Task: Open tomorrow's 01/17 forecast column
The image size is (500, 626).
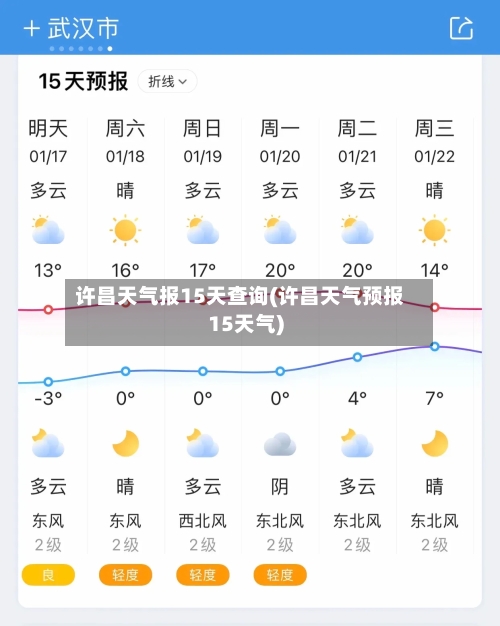Action: [x=48, y=335]
